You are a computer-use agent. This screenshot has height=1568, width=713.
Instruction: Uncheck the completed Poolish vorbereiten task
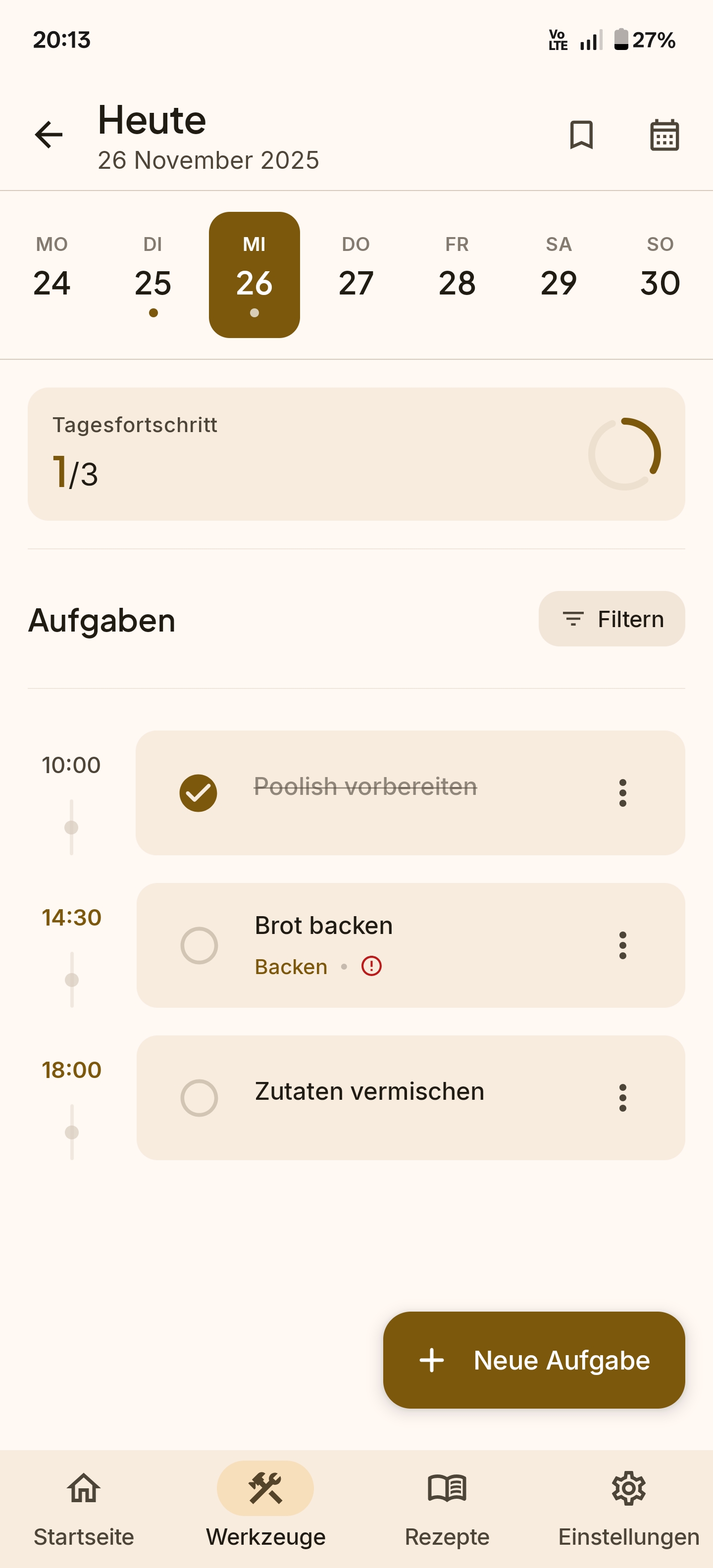pos(198,792)
